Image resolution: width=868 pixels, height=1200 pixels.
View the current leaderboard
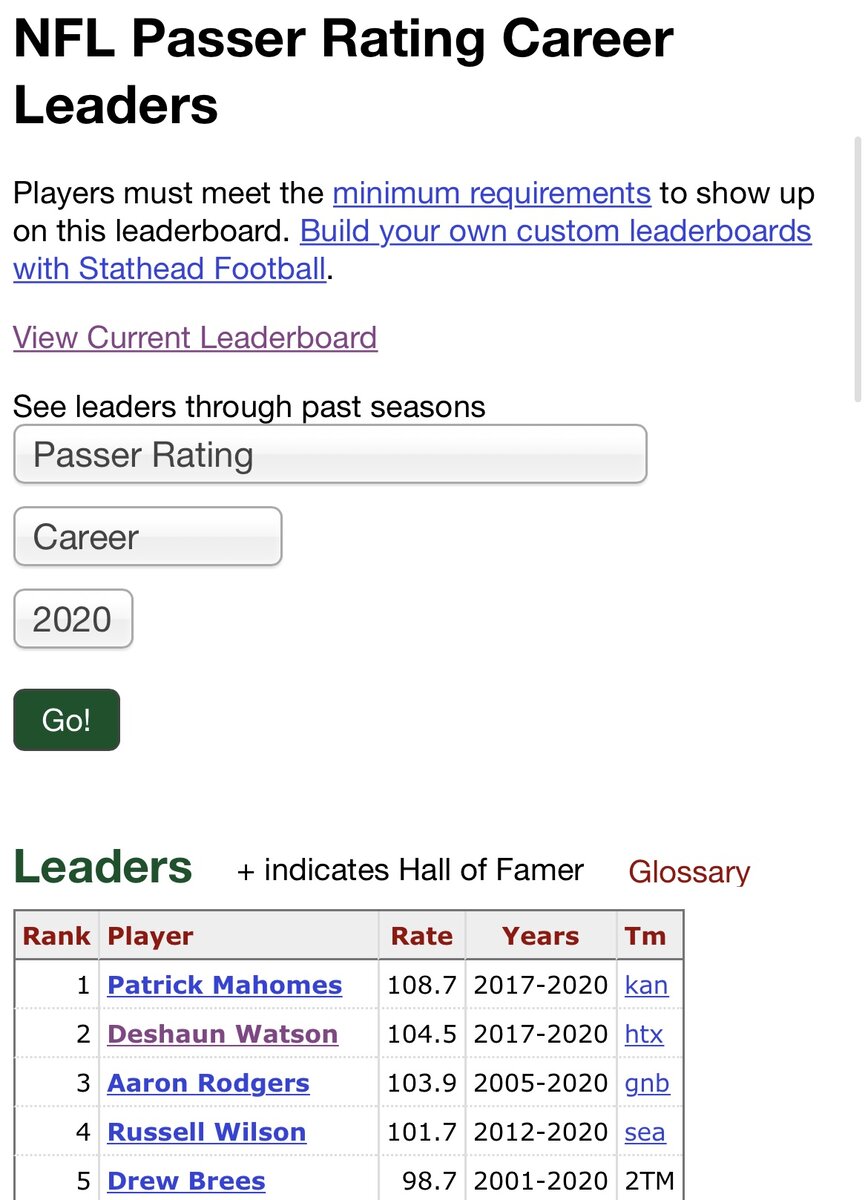coord(195,337)
